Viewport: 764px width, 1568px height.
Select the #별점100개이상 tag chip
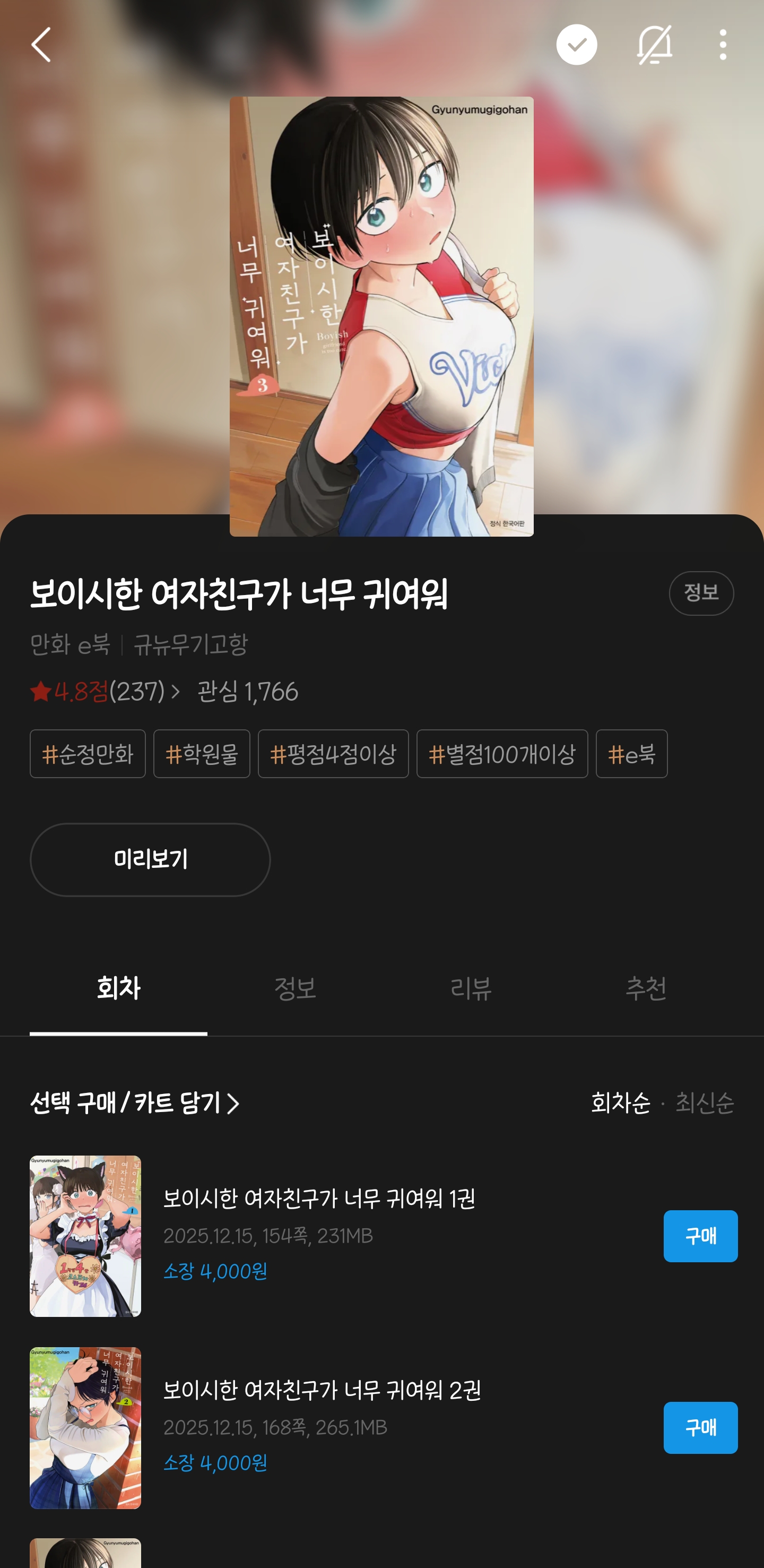(x=502, y=754)
